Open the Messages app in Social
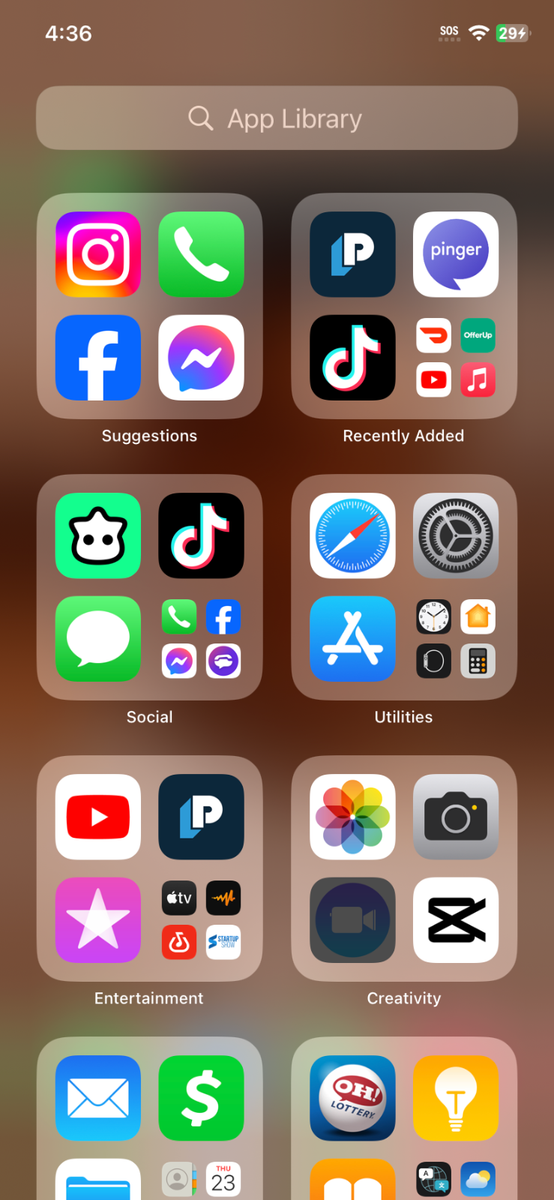This screenshot has width=554, height=1200. coord(98,639)
